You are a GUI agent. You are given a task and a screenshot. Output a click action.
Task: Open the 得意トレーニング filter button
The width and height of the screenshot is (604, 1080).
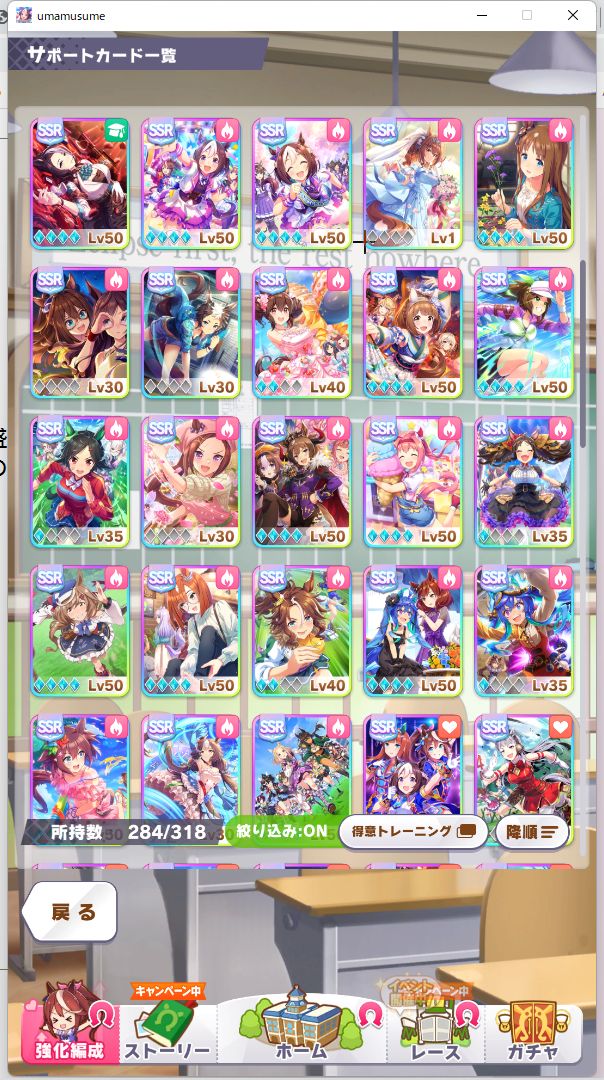(x=413, y=832)
